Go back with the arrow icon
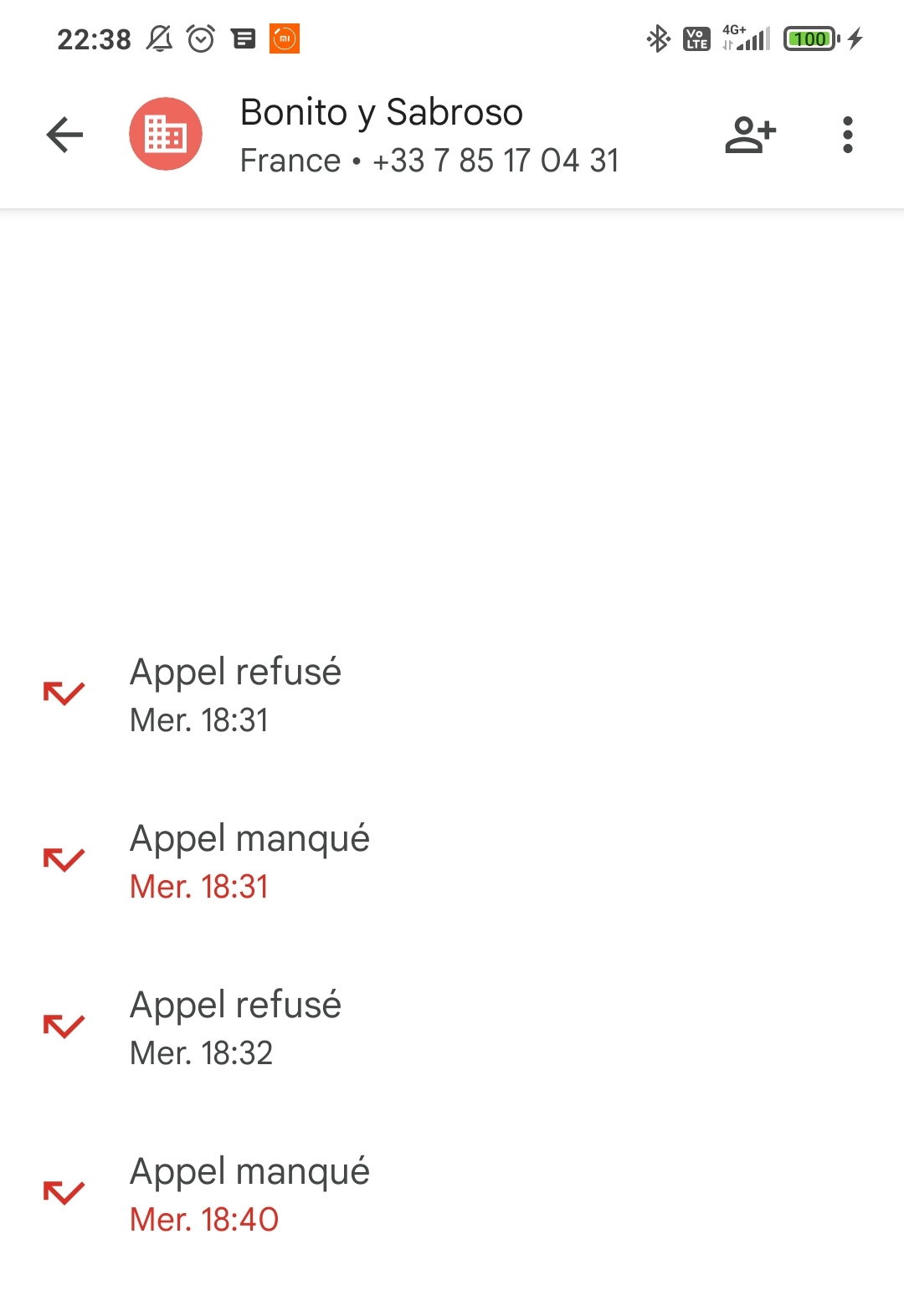This screenshot has width=904, height=1316. [x=64, y=135]
